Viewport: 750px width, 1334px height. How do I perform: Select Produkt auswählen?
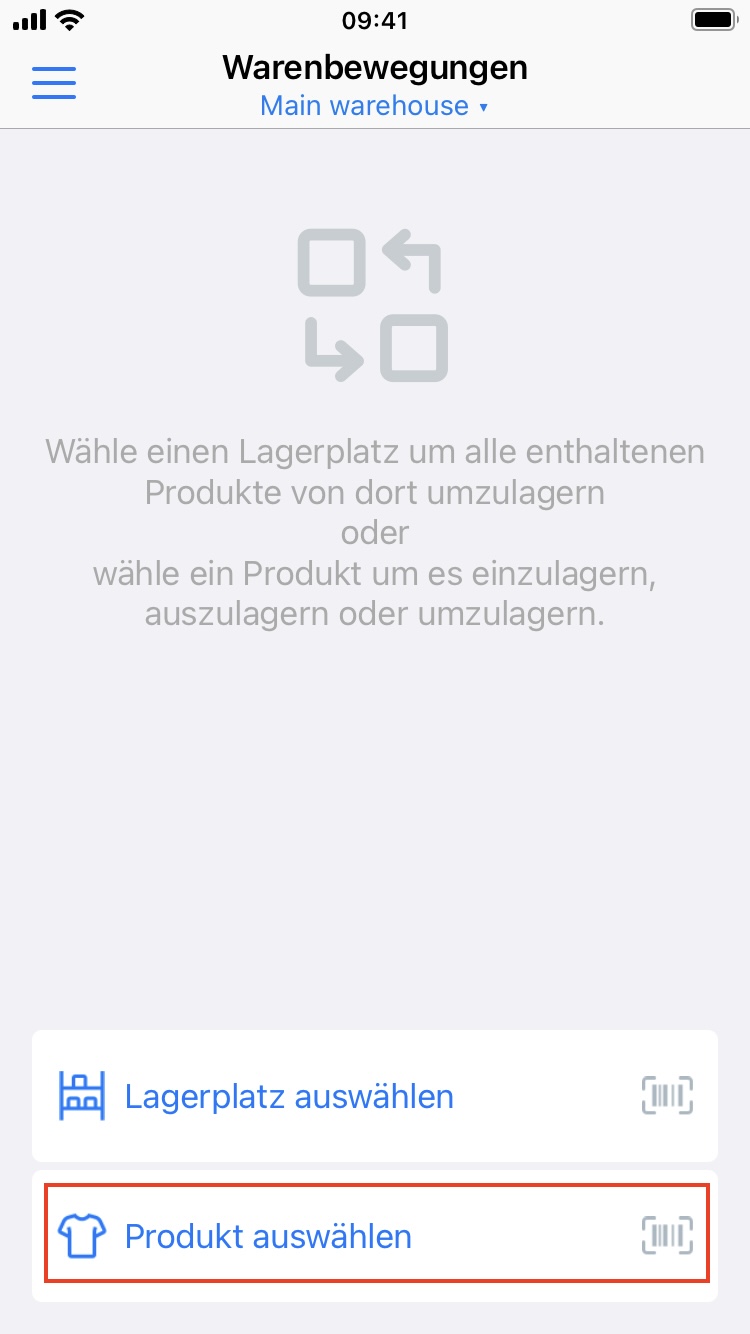click(x=269, y=1235)
